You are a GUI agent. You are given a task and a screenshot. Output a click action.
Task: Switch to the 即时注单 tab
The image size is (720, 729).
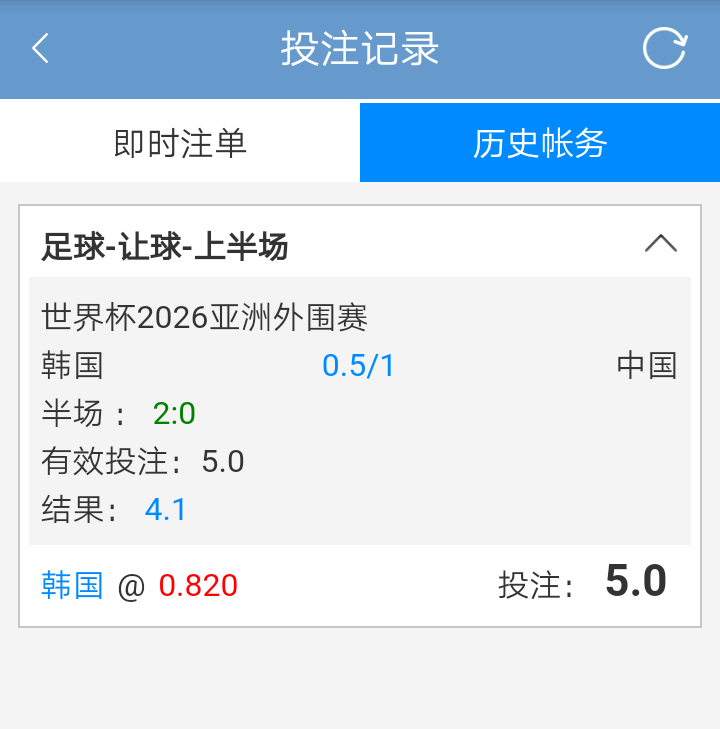tap(180, 144)
